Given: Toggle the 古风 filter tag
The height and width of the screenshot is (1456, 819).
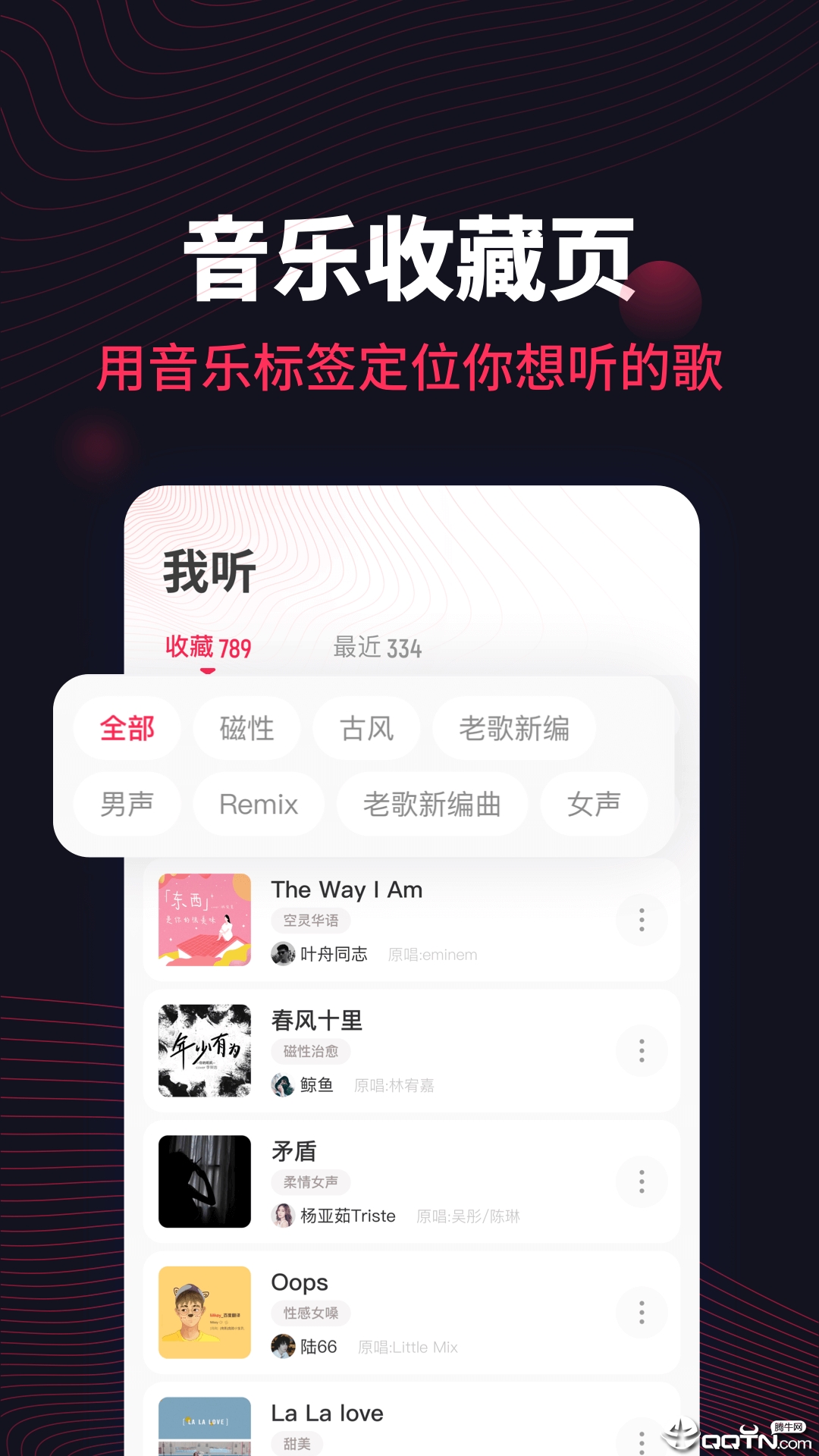Looking at the screenshot, I should 366,727.
